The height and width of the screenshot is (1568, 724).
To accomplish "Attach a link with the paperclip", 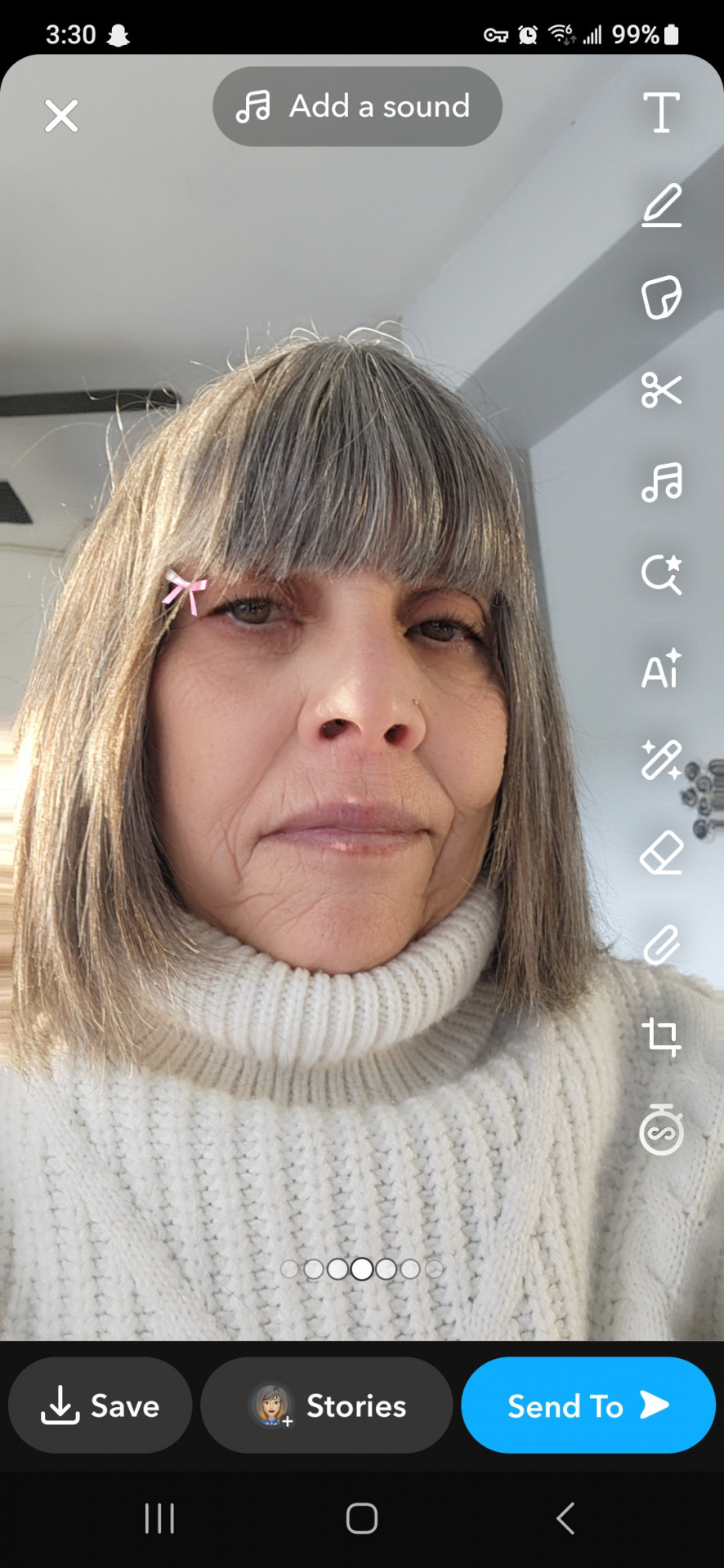I will (x=661, y=946).
